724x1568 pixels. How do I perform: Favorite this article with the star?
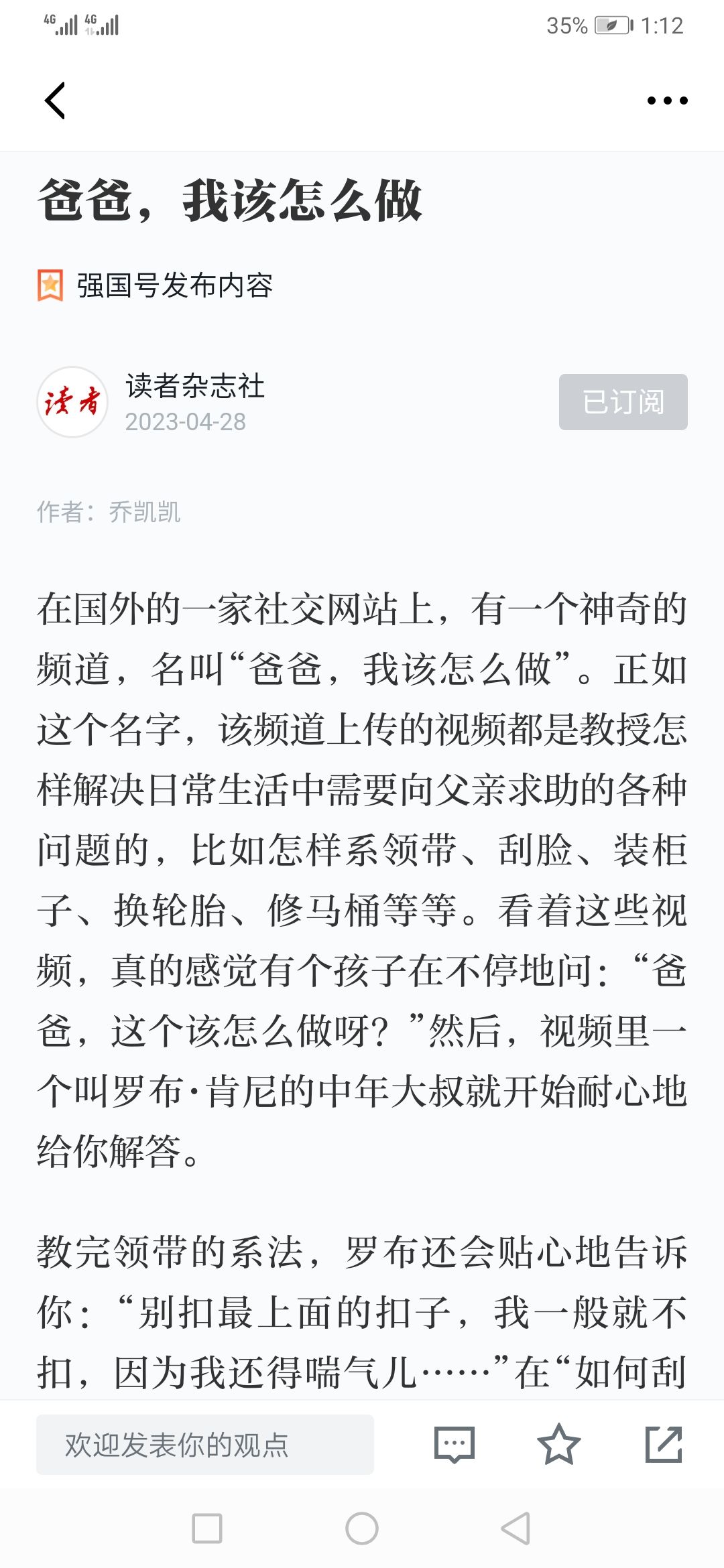[x=558, y=1445]
